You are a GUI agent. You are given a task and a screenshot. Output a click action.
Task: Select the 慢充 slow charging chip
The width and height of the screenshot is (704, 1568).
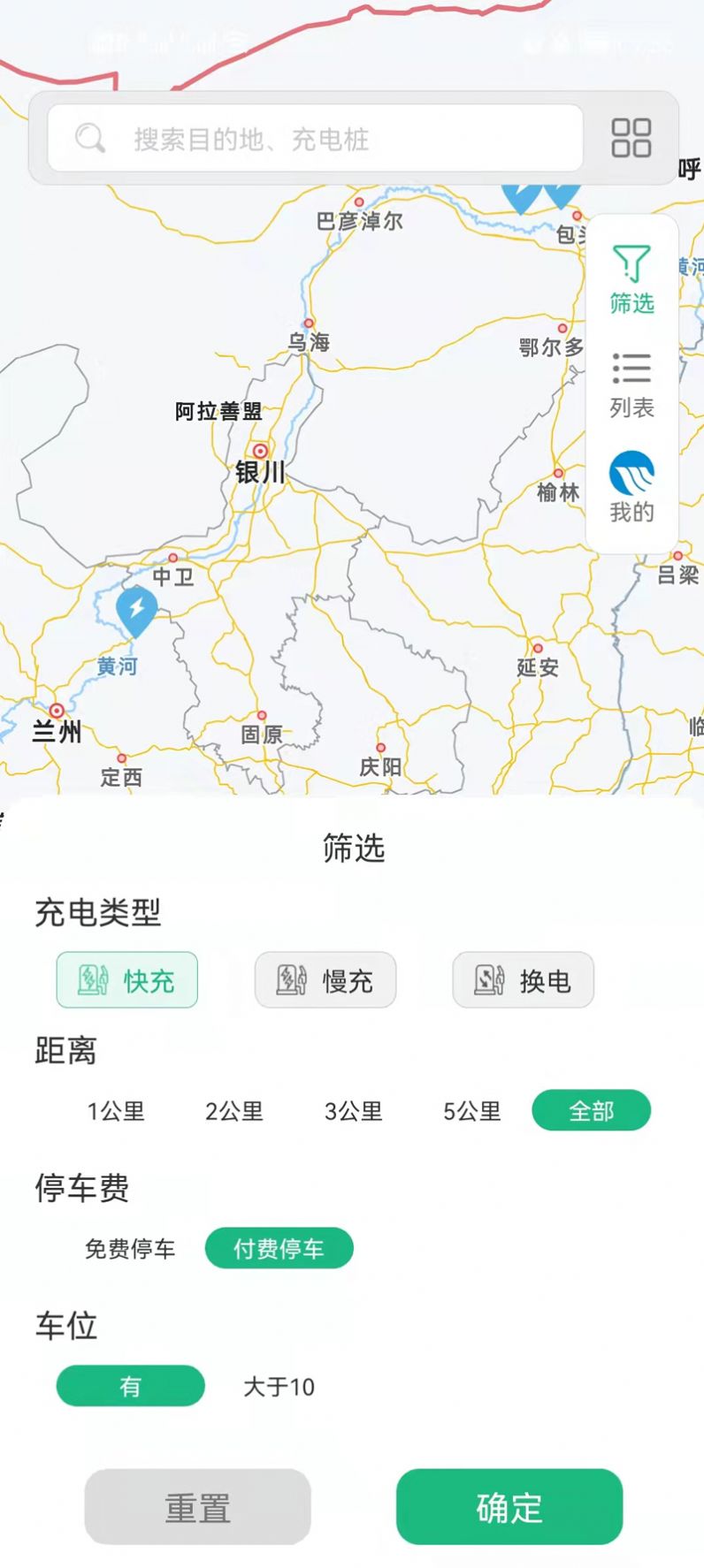325,980
